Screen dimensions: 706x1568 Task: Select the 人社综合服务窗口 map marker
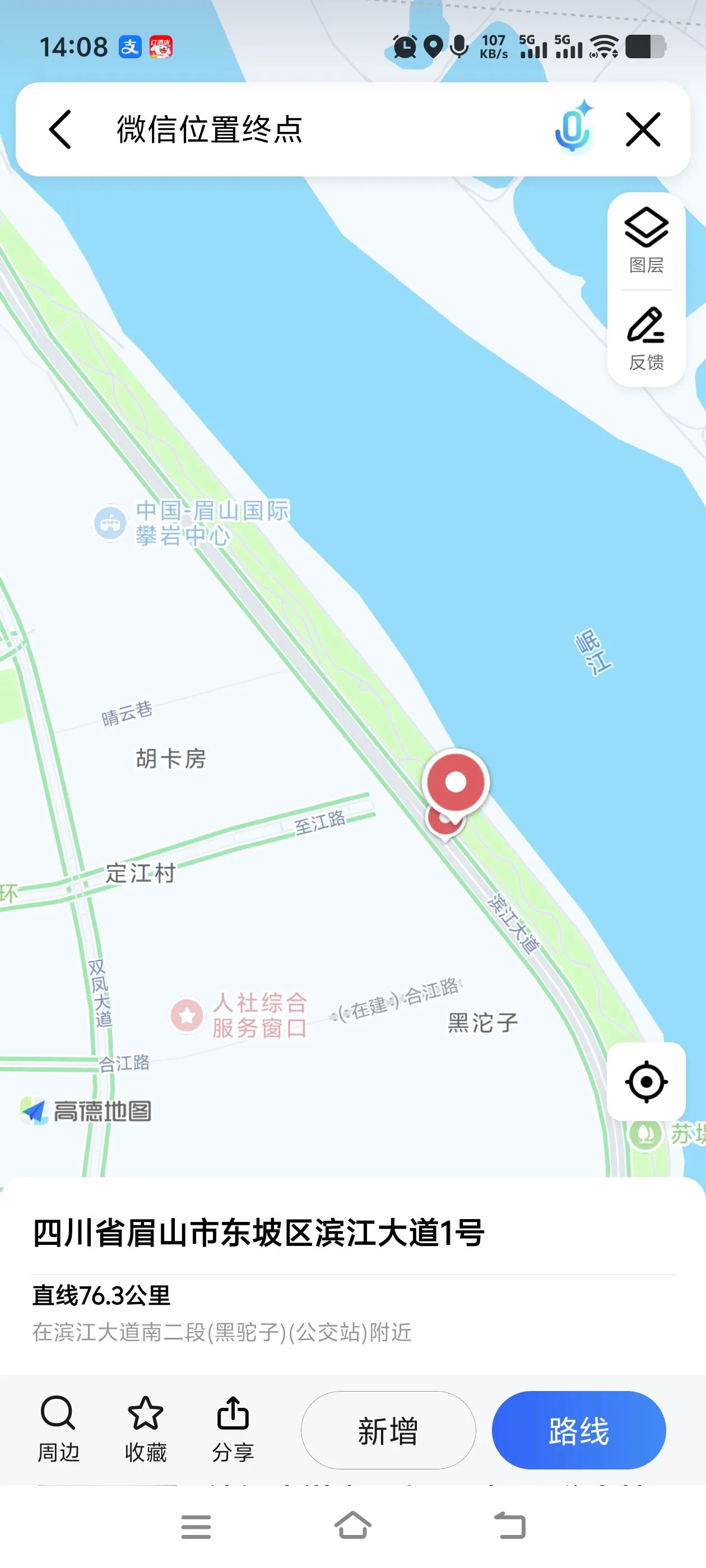pos(187,1015)
